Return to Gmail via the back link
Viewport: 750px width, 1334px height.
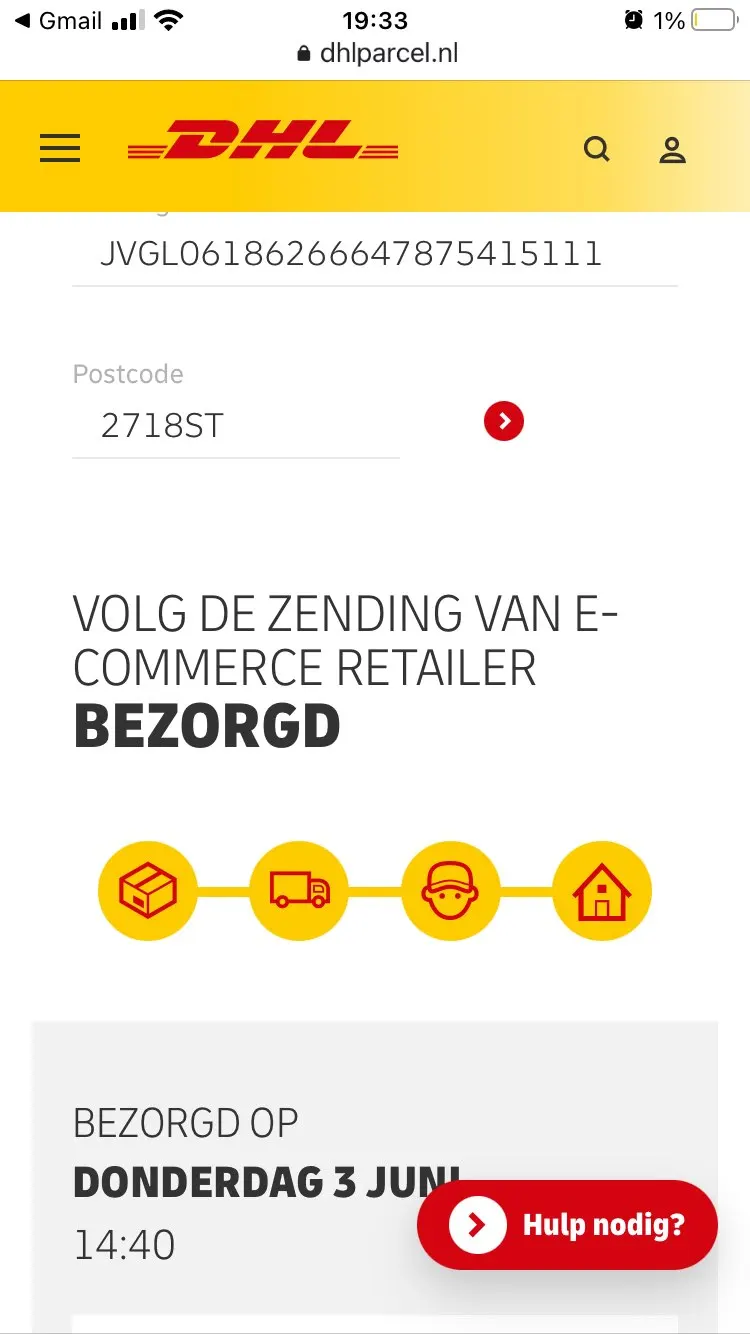[x=58, y=20]
